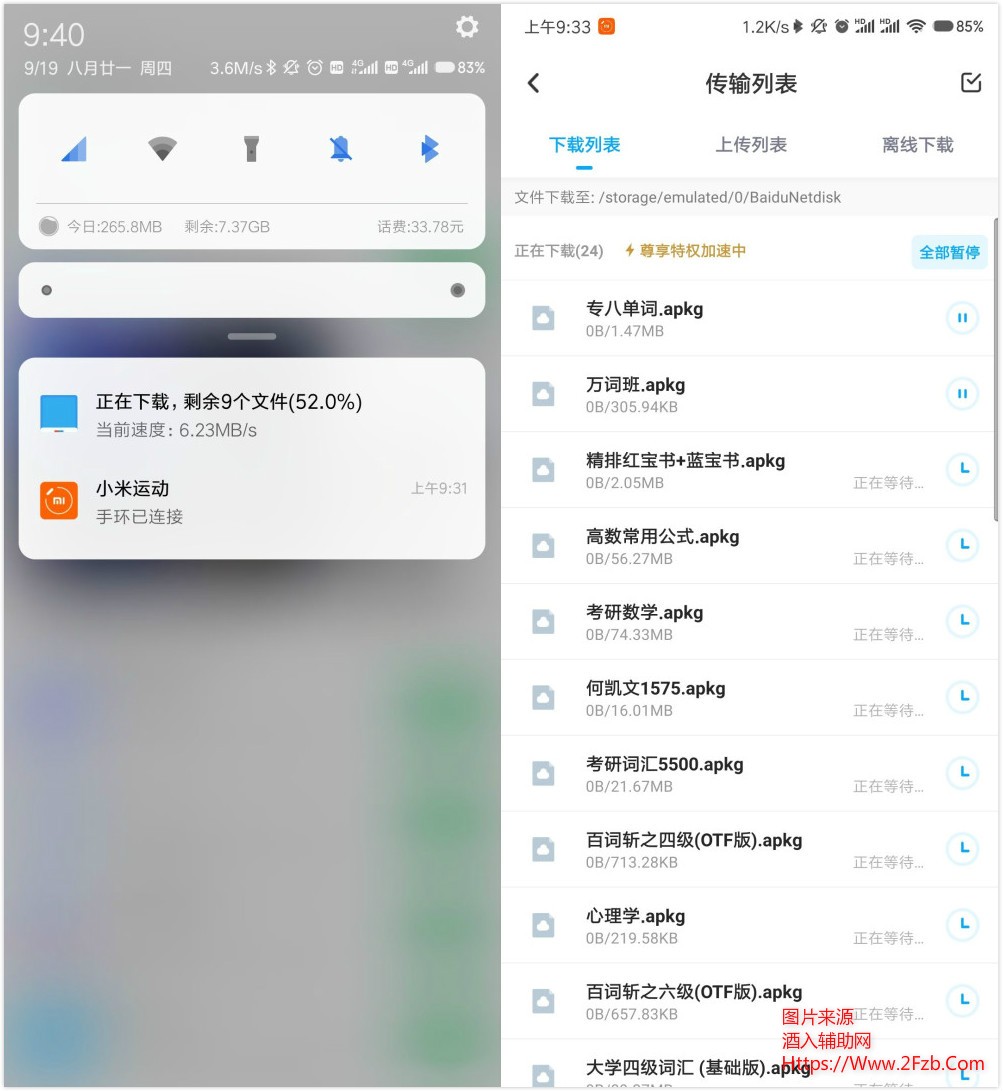Select the 下载列表 tab
Screen dimensions: 1003x1091
[585, 145]
